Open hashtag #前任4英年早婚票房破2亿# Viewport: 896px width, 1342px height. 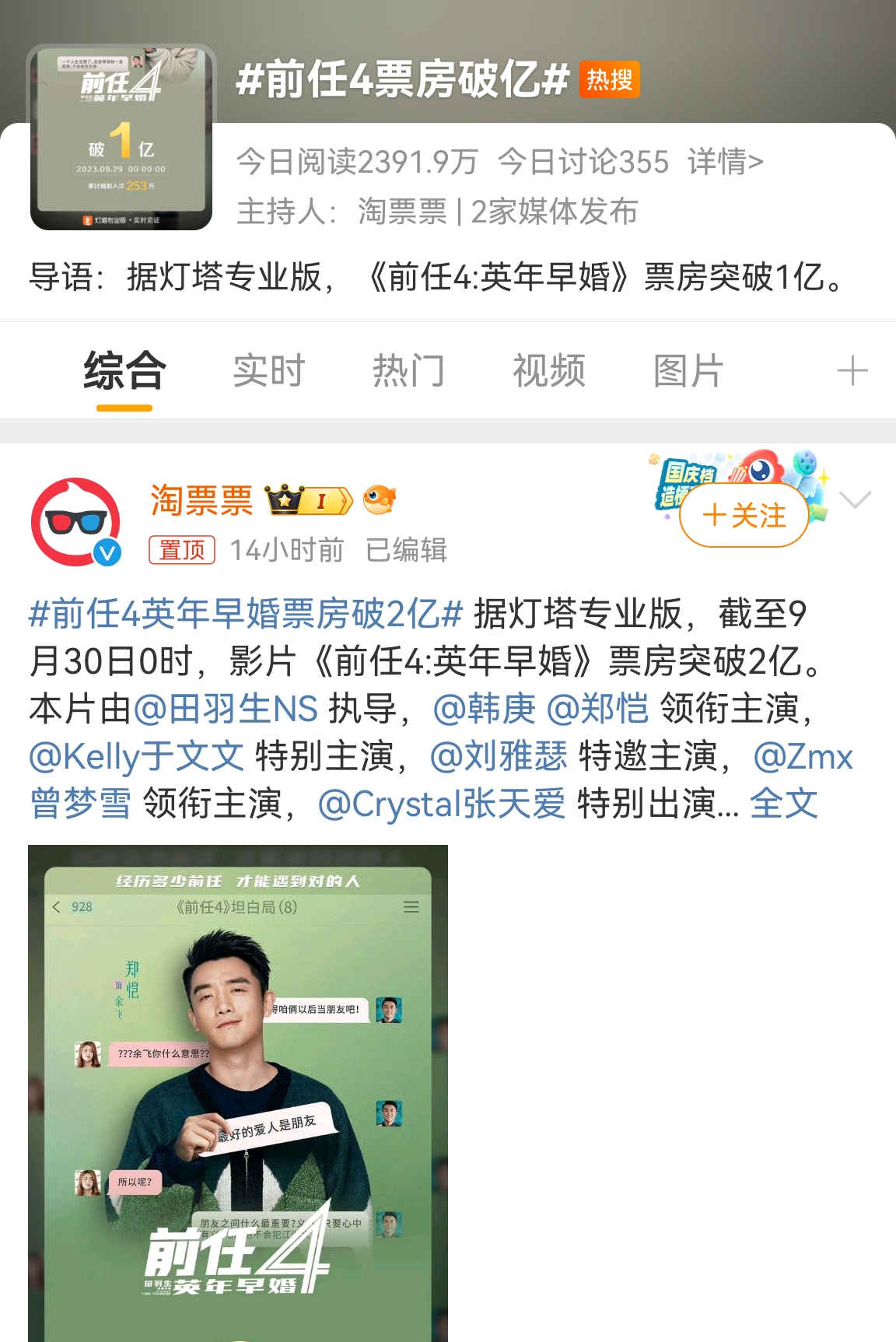246,615
